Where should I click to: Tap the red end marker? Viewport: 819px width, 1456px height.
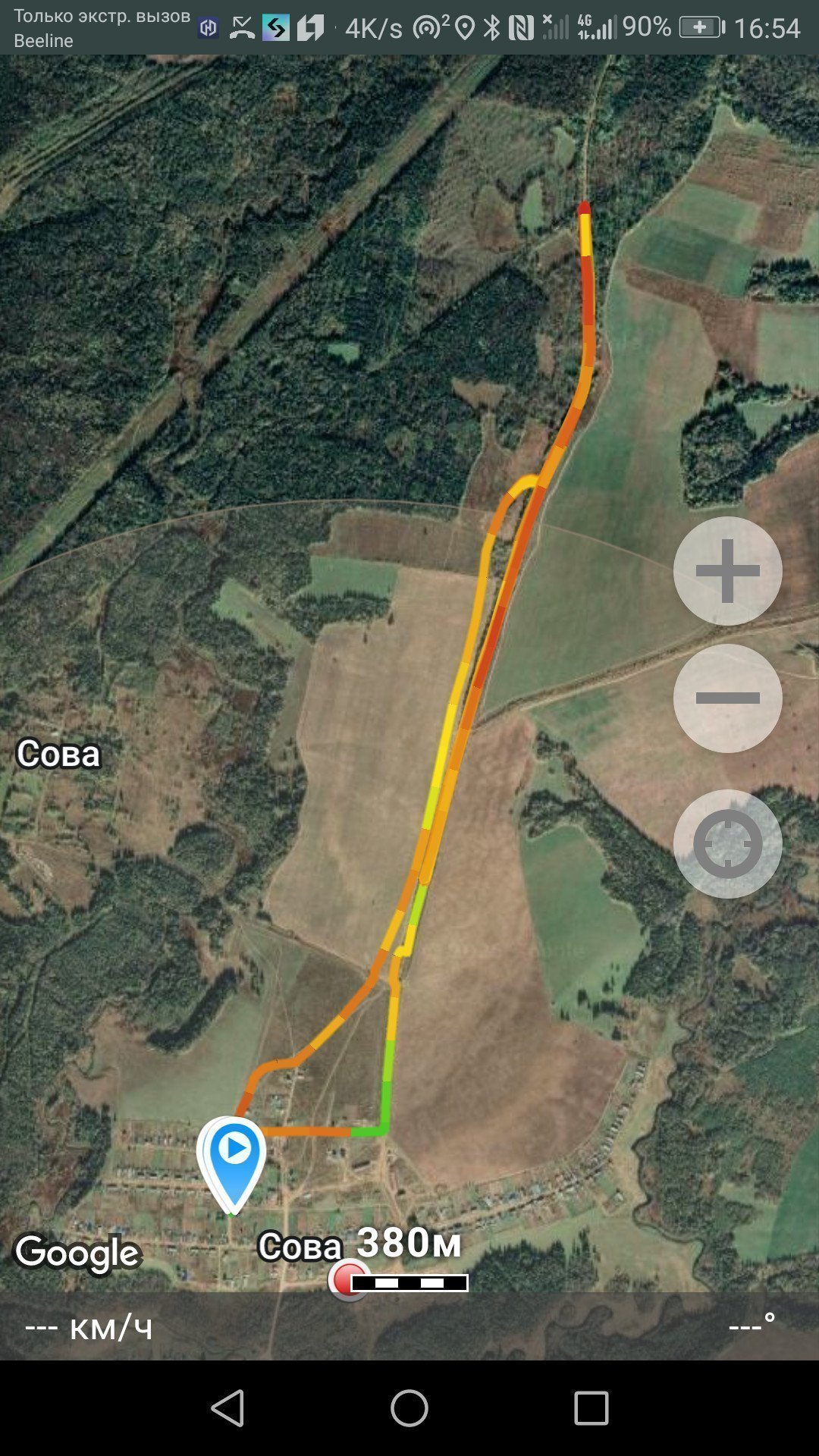348,1280
